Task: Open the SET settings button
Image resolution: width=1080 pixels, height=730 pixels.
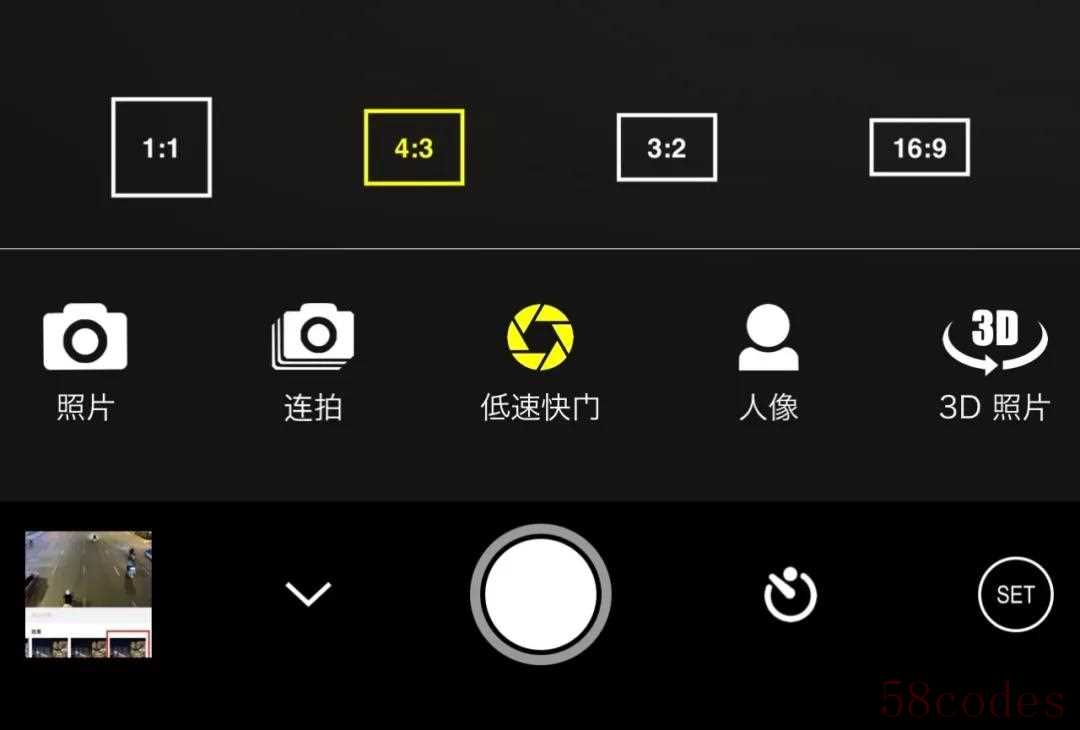Action: 1015,594
